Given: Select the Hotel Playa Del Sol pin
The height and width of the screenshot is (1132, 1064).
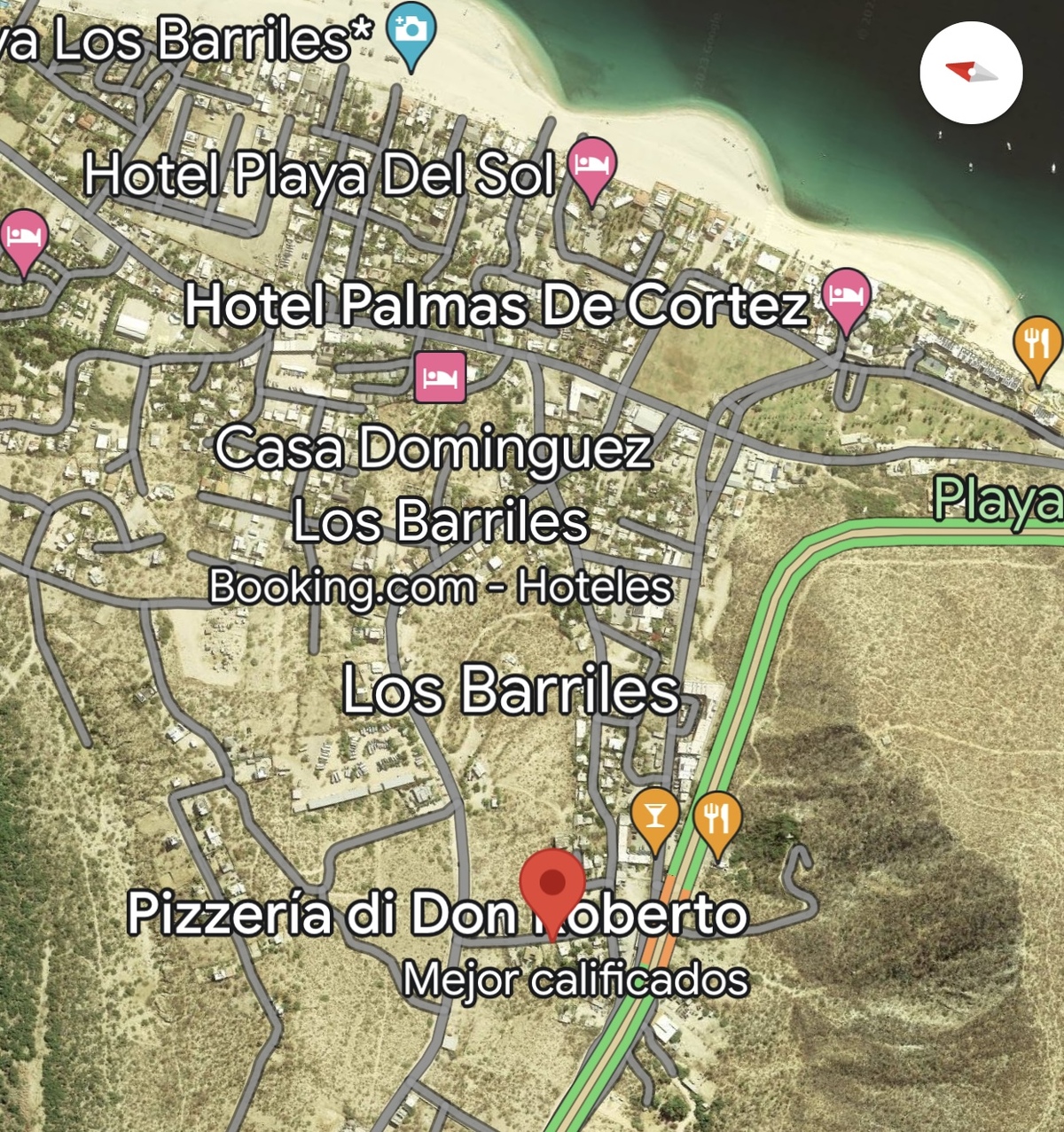Looking at the screenshot, I should click(591, 166).
